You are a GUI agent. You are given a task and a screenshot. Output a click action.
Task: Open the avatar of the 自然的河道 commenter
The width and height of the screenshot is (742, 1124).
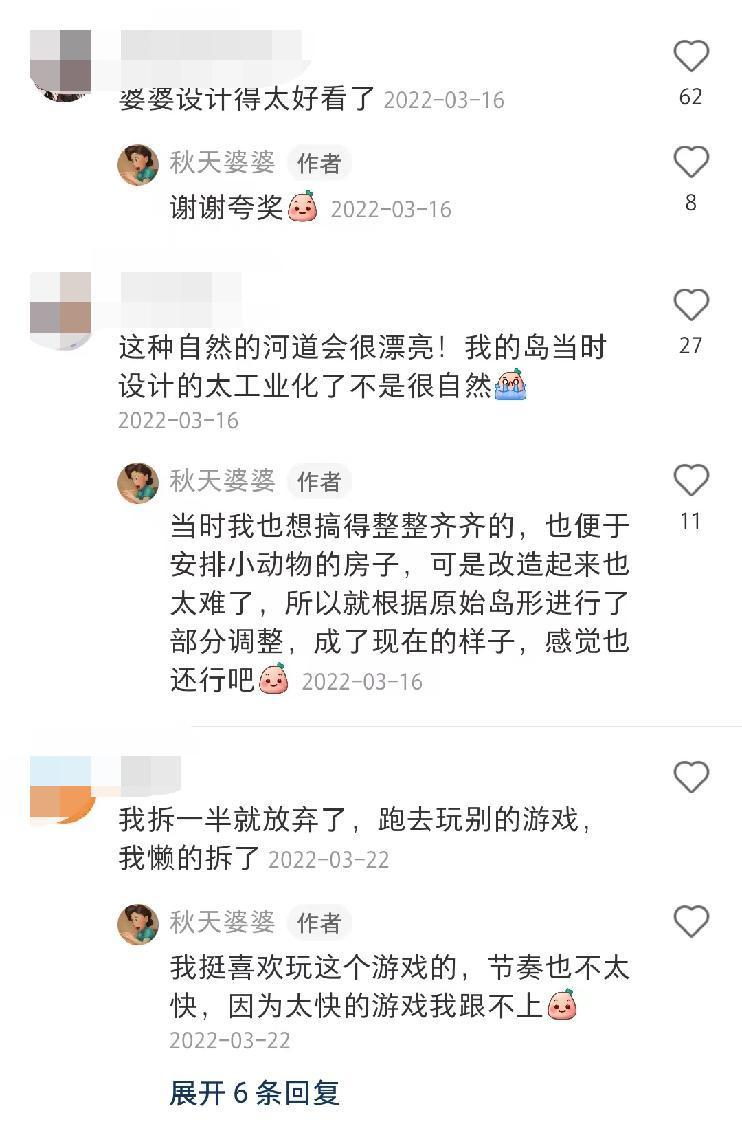[x=61, y=309]
